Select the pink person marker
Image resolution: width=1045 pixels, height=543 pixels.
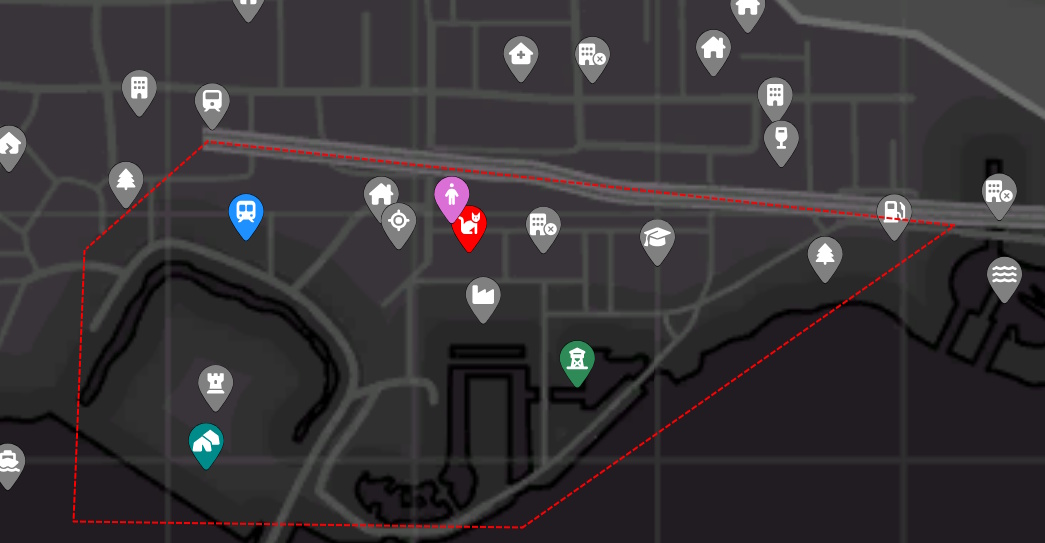coord(452,197)
